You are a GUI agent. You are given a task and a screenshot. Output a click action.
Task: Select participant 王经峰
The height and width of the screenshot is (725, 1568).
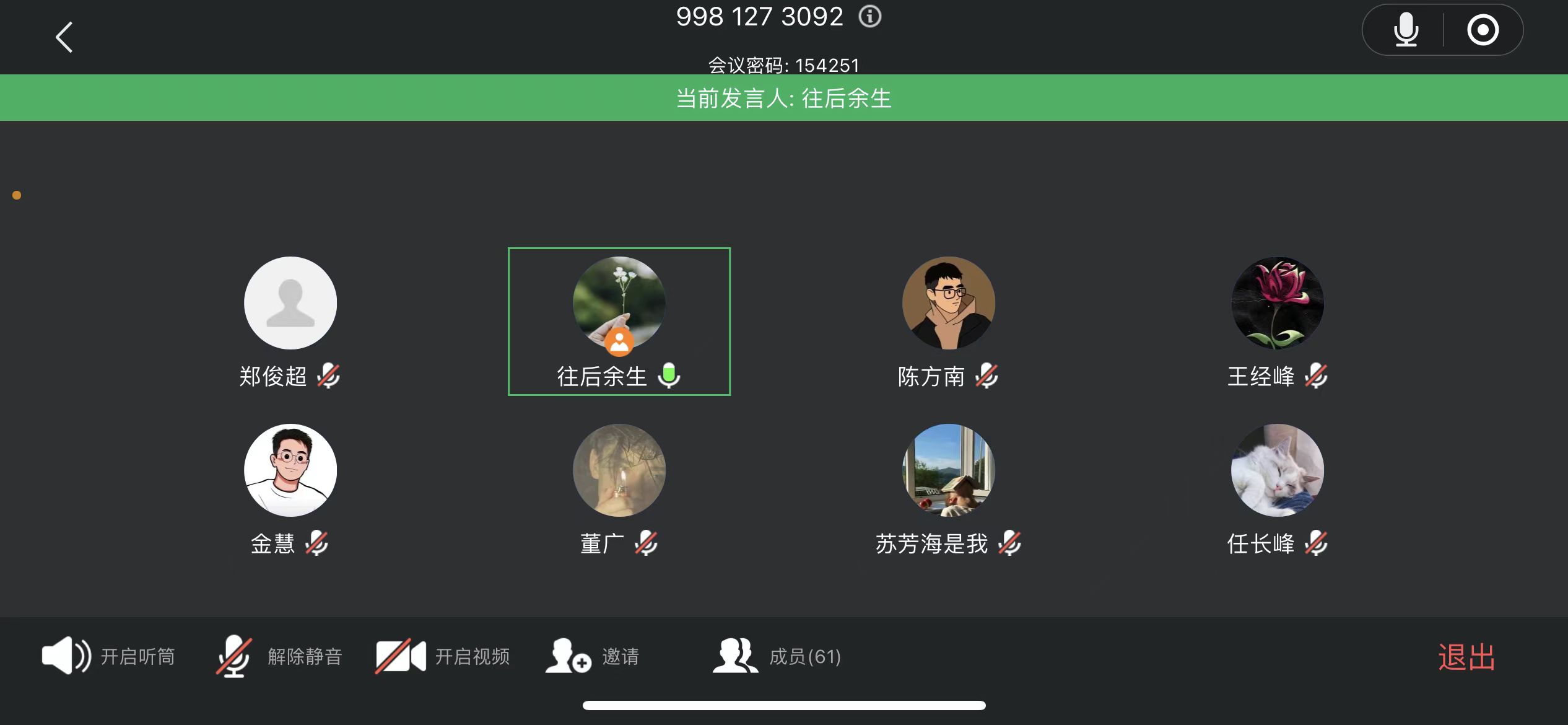[1277, 304]
